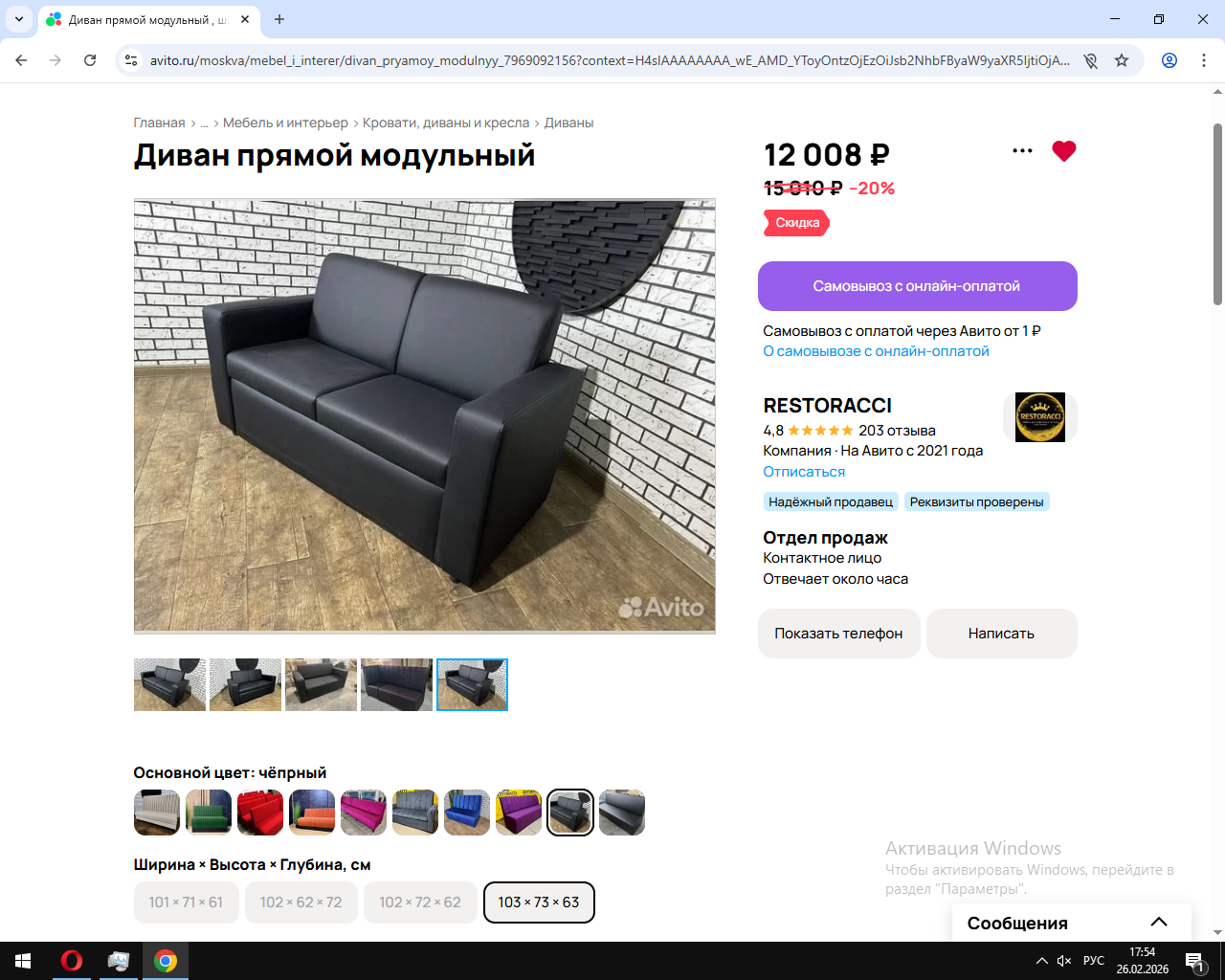Go to Кровати, диваны и кресла breadcrumb
Screen dimensions: 1225x980
point(445,122)
